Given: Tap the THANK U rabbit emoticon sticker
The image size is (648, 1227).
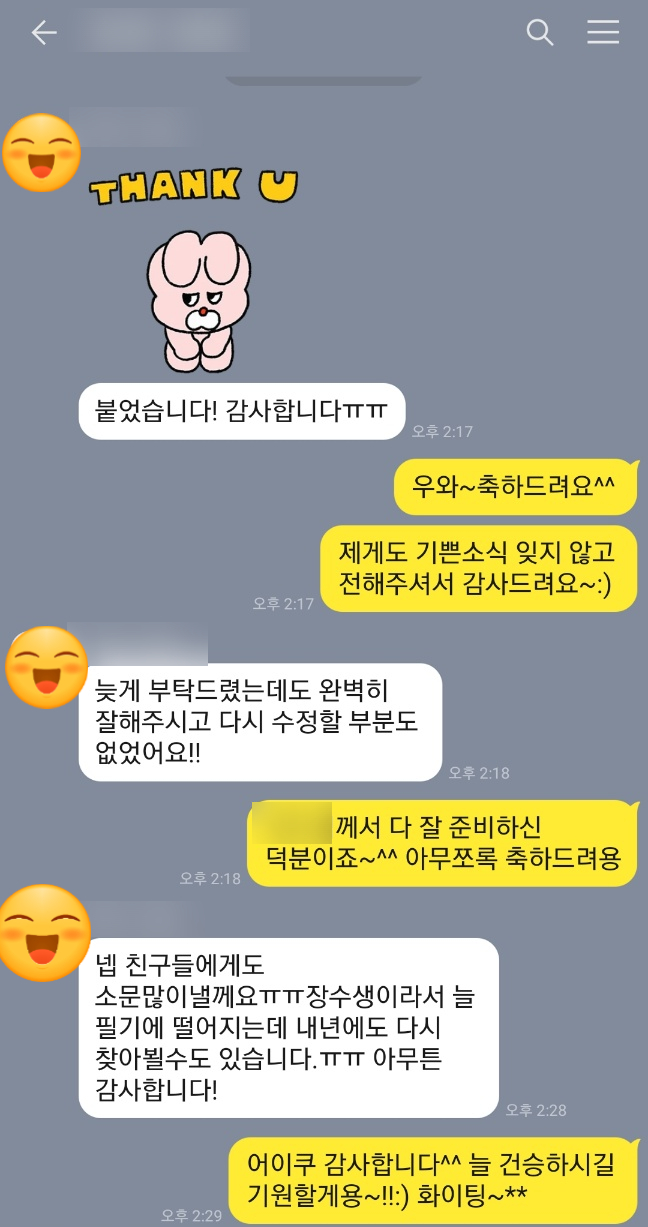Looking at the screenshot, I should (193, 270).
